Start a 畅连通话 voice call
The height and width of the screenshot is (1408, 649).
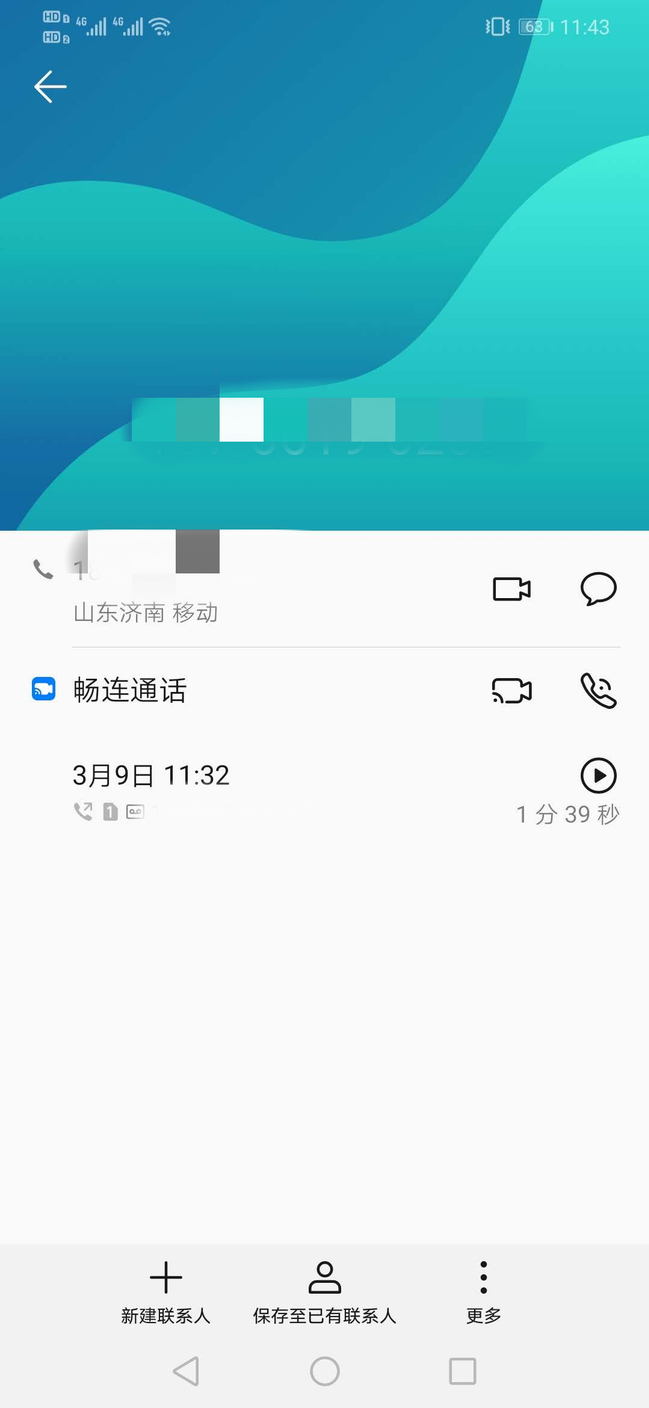coord(598,691)
